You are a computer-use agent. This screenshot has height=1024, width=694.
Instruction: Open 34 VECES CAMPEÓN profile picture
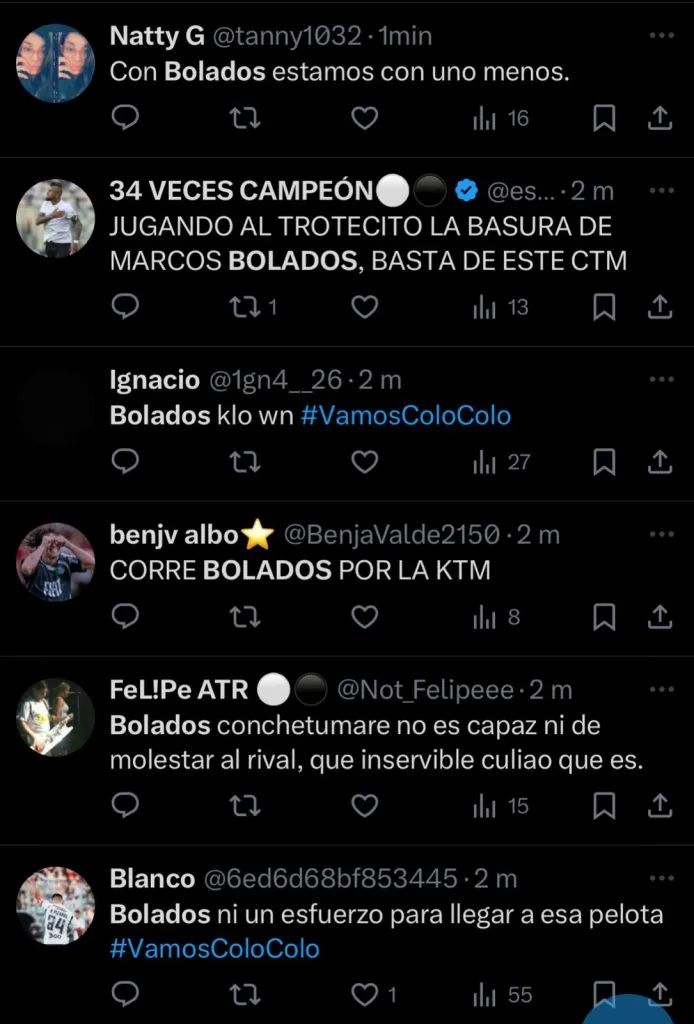pyautogui.click(x=56, y=219)
